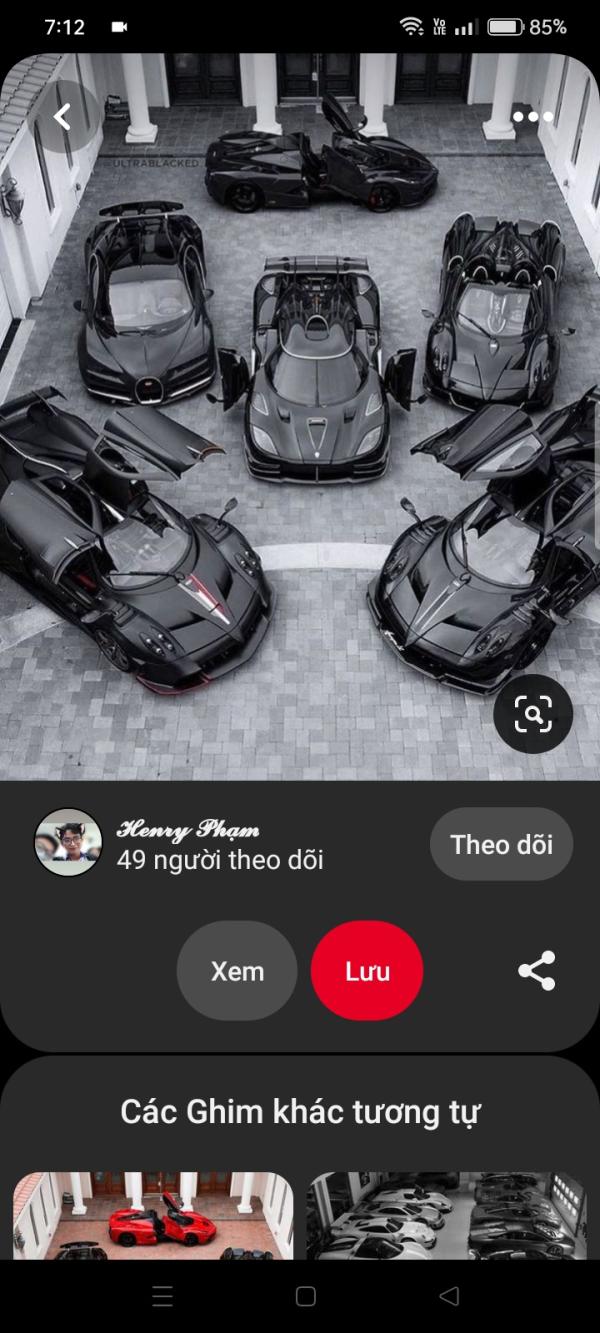Open the similar pin with red car
Screen dimensions: 600x1333
click(153, 1215)
